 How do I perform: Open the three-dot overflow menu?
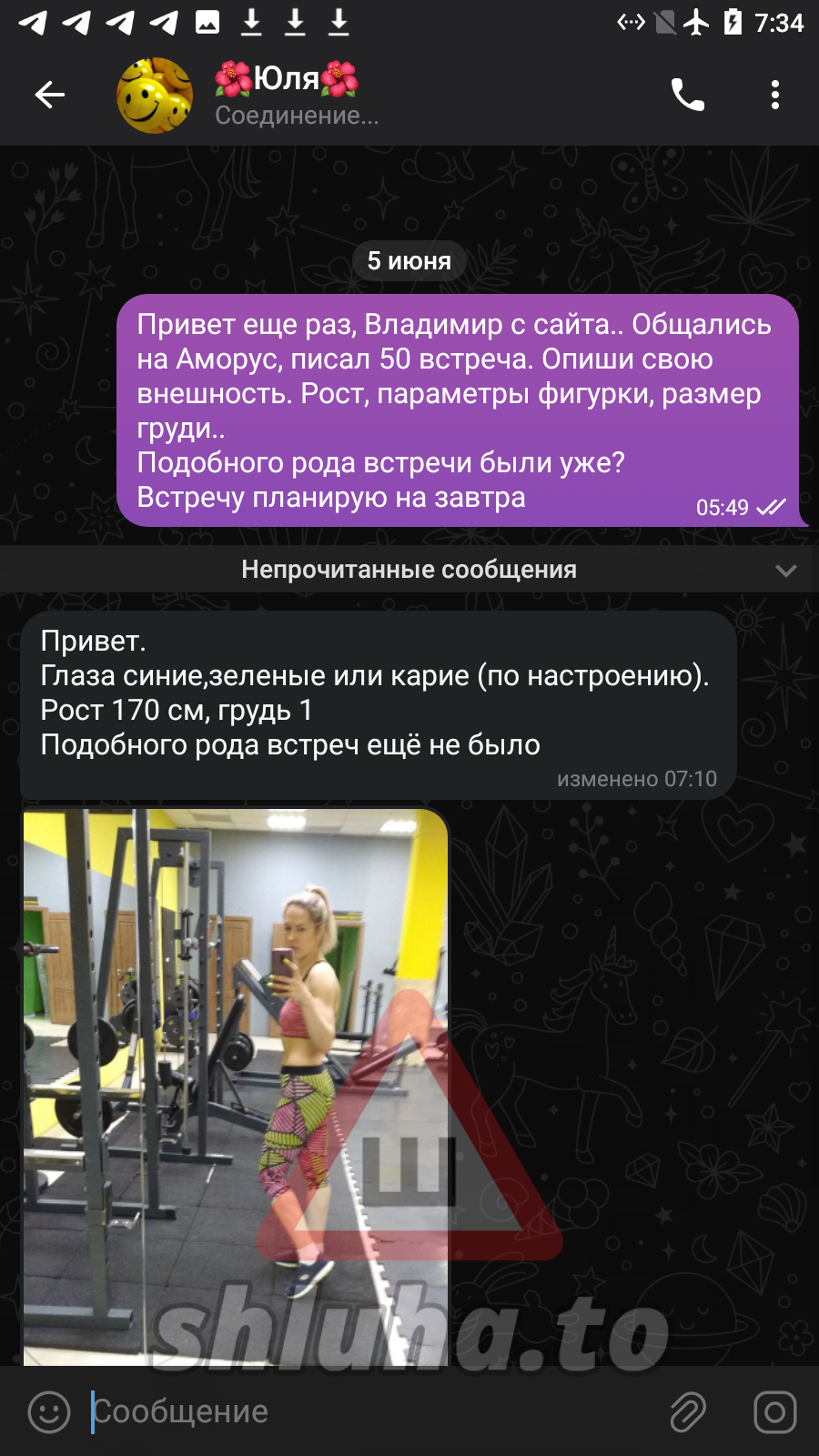pyautogui.click(x=774, y=95)
